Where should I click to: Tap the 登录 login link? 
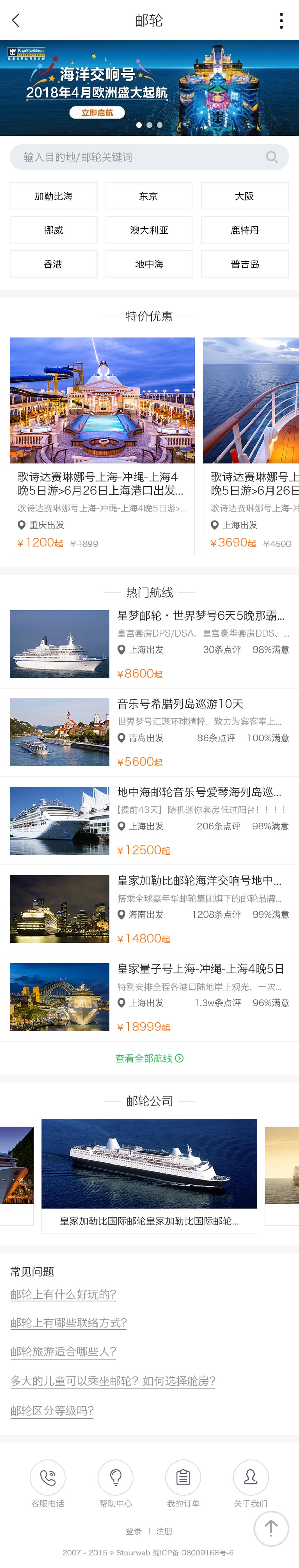pos(134,1532)
